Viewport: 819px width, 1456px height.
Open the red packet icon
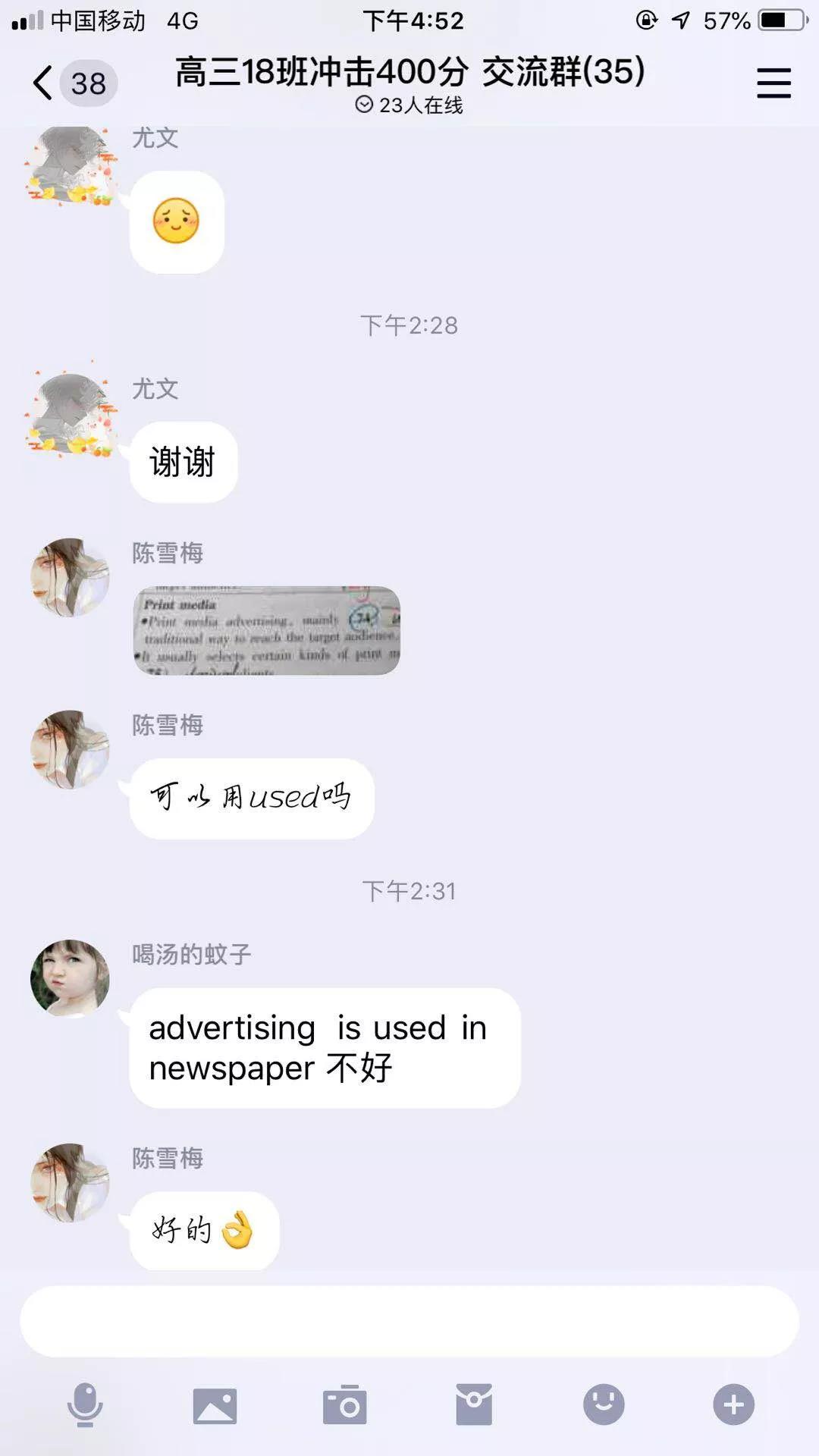coord(474,1404)
